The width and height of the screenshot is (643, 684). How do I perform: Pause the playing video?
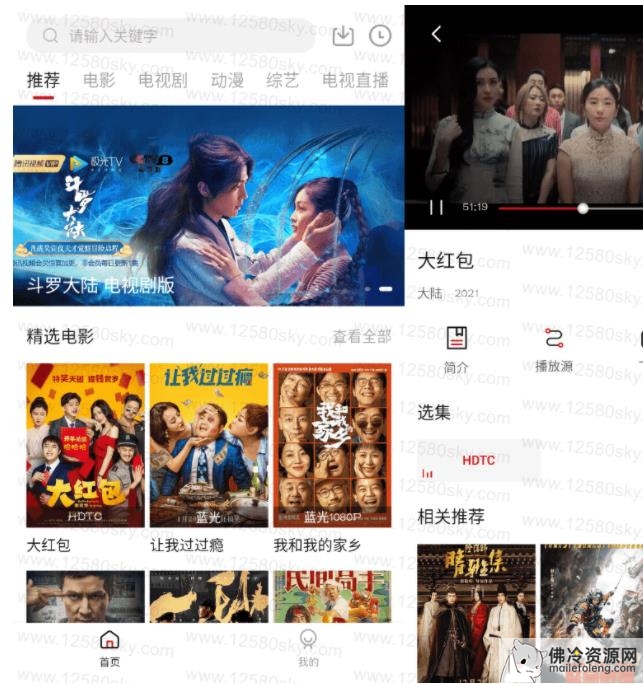click(436, 208)
